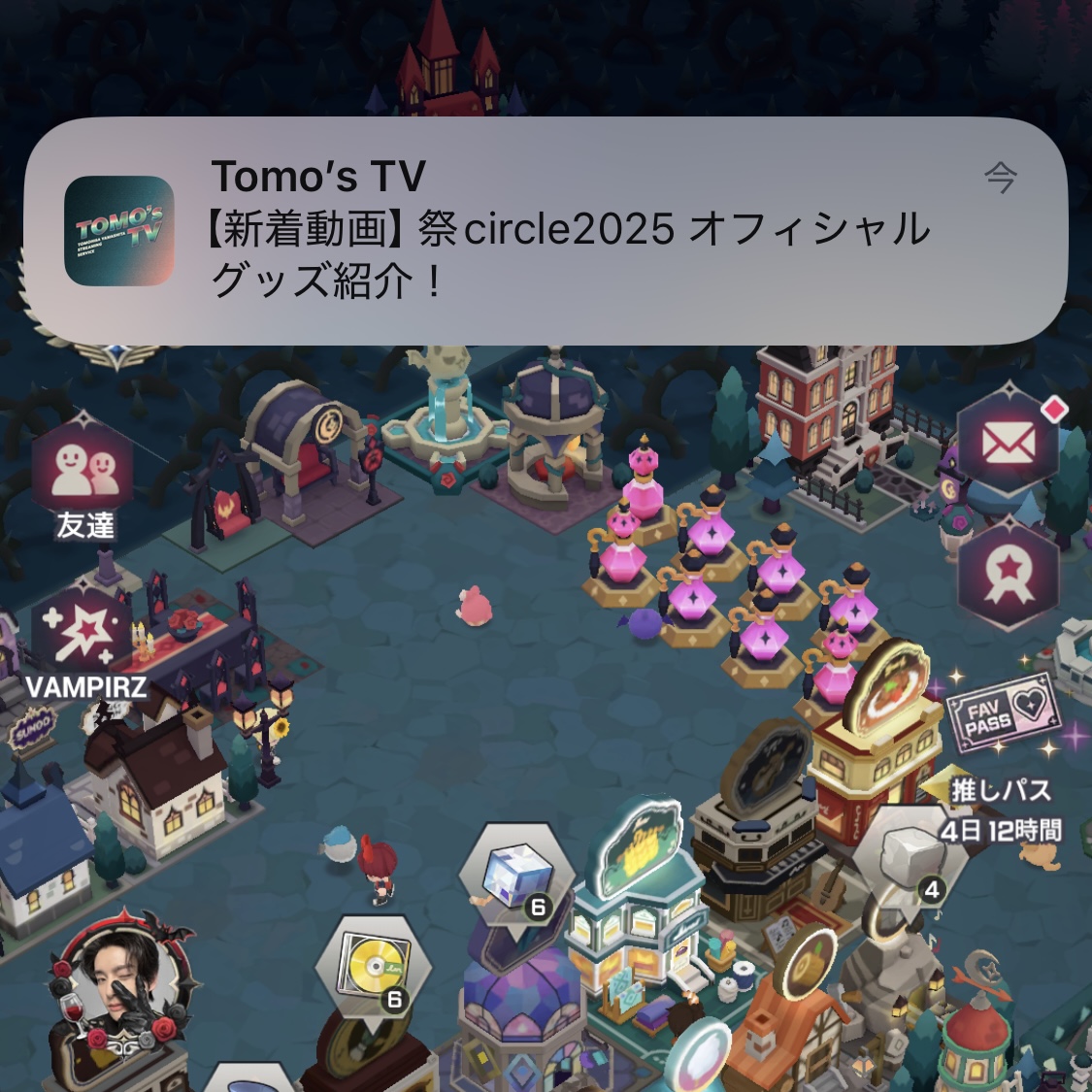Screen dimensions: 1092x1092
Task: Open the 友達 friends menu
Action: pos(84,478)
